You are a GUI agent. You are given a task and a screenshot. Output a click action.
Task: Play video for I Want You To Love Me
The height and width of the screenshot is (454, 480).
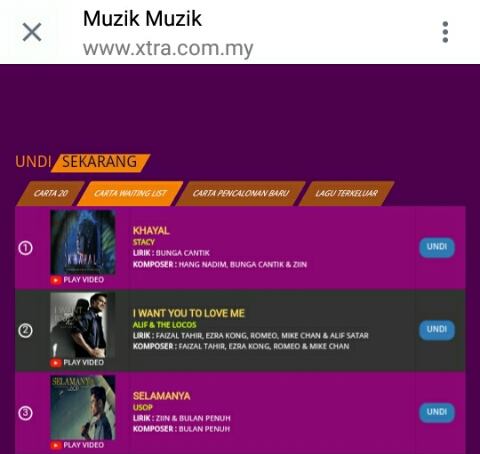[77, 363]
